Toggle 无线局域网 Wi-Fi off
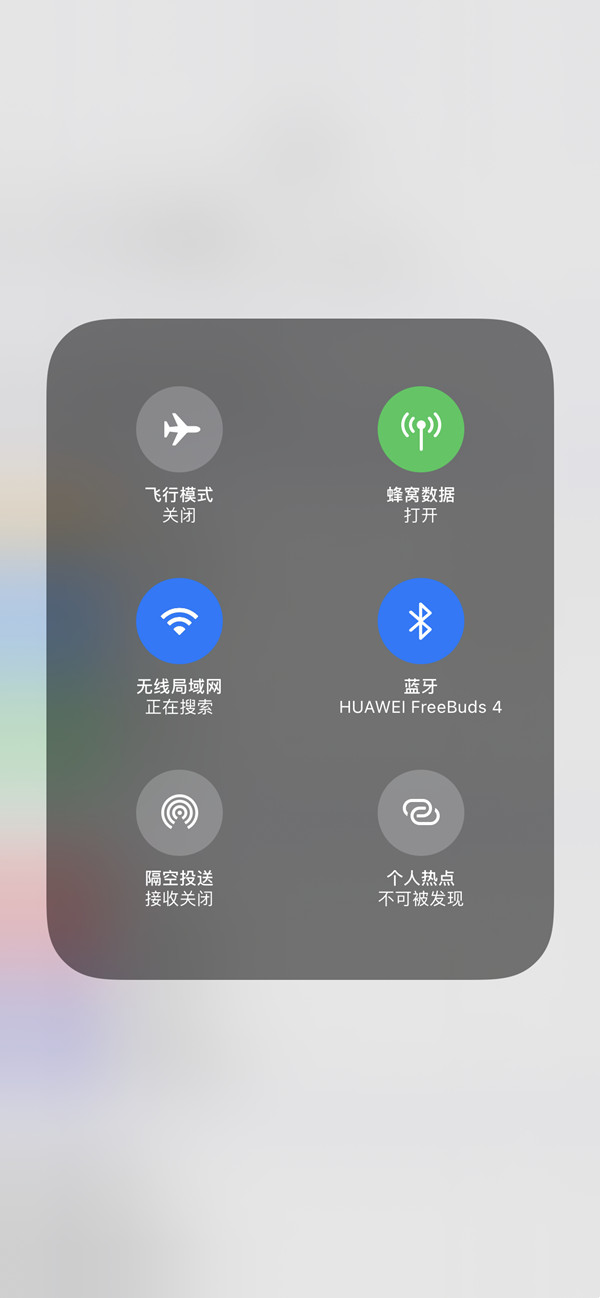 [x=179, y=621]
